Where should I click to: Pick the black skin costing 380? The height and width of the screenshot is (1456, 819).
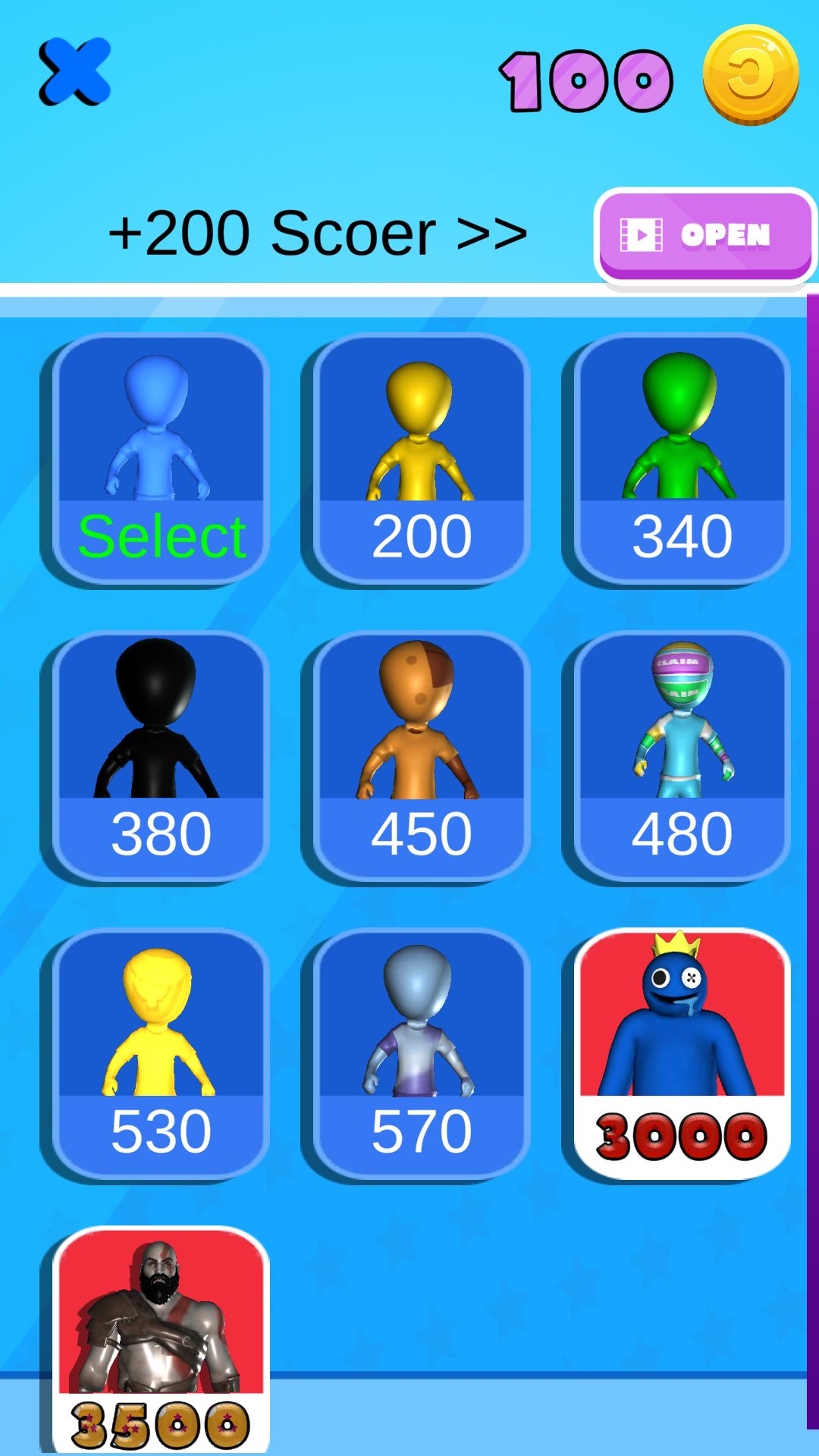click(x=161, y=757)
